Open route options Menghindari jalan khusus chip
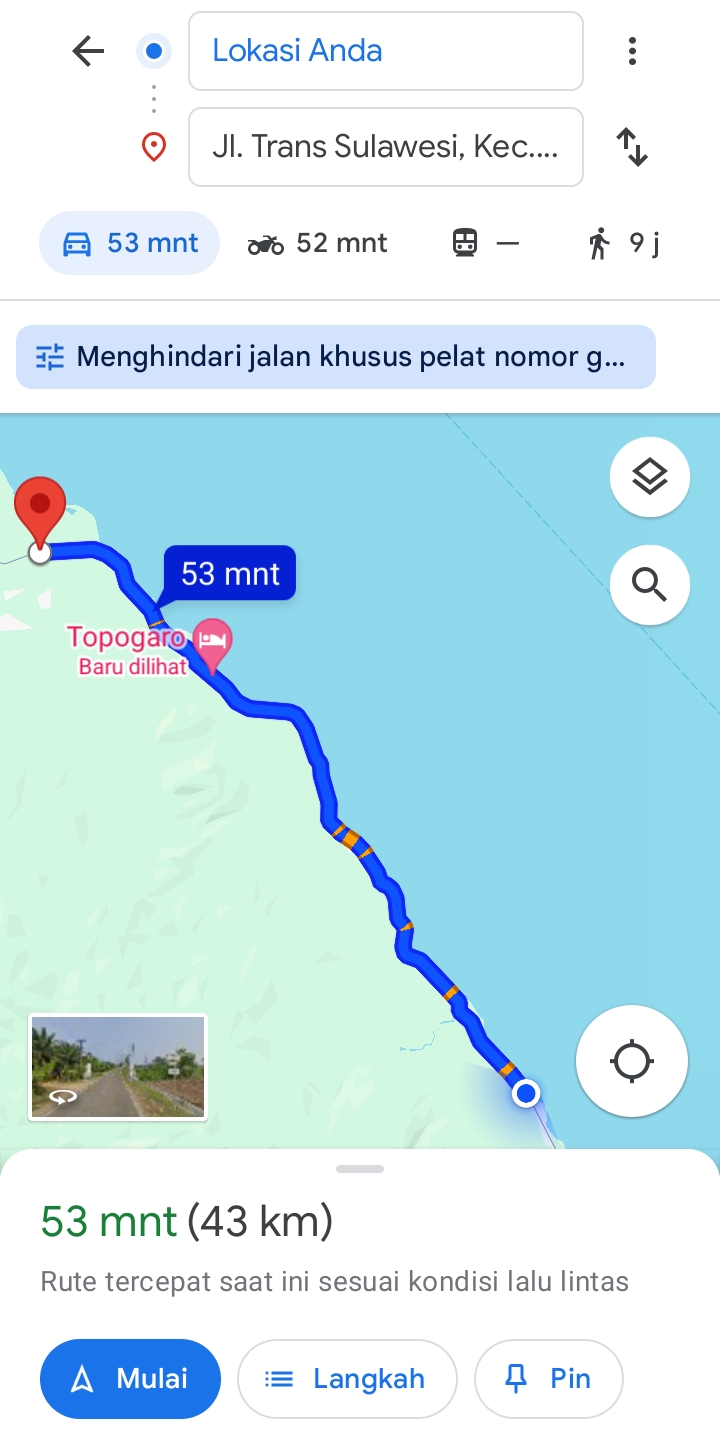The height and width of the screenshot is (1454, 720). point(336,357)
